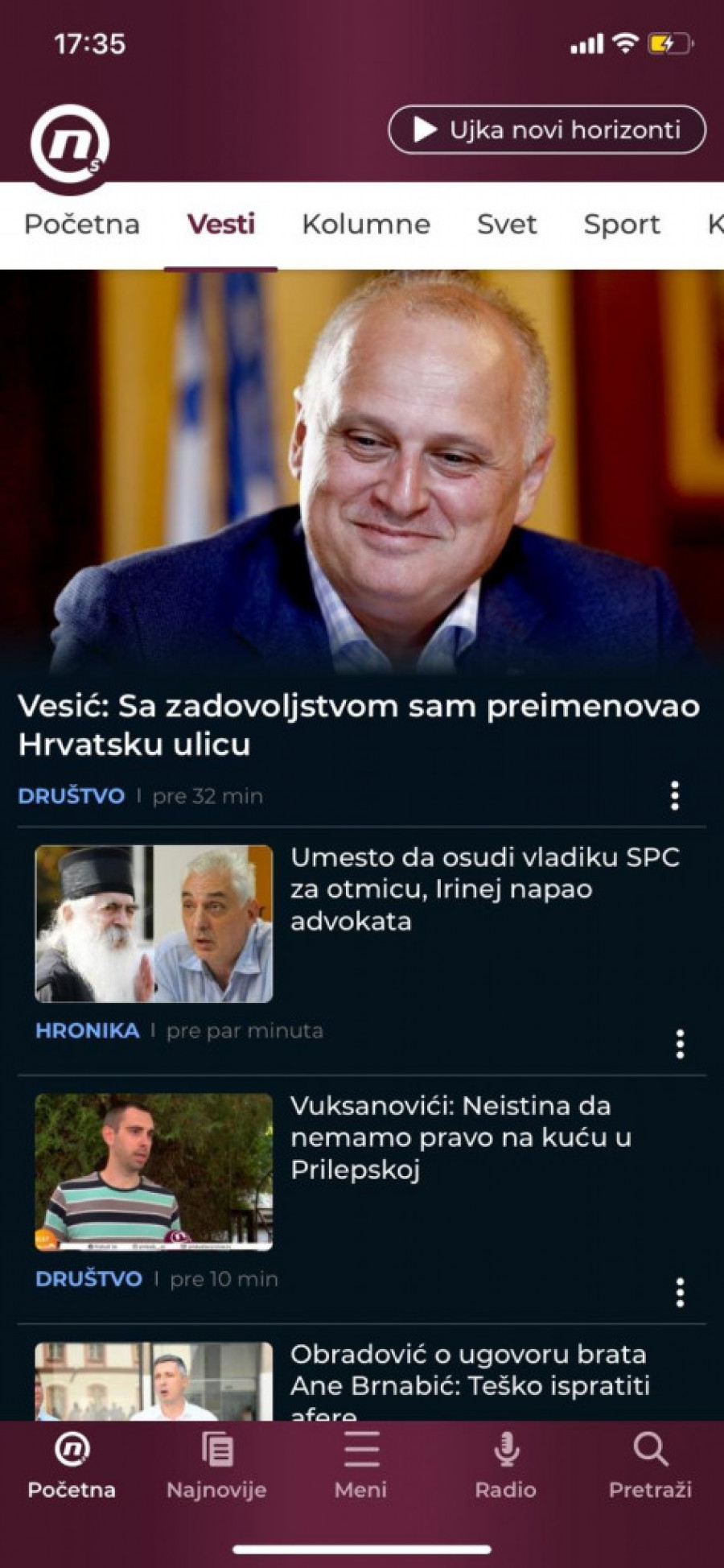Open the Kolumne tab
Viewport: 724px width, 1568px height.
click(366, 224)
